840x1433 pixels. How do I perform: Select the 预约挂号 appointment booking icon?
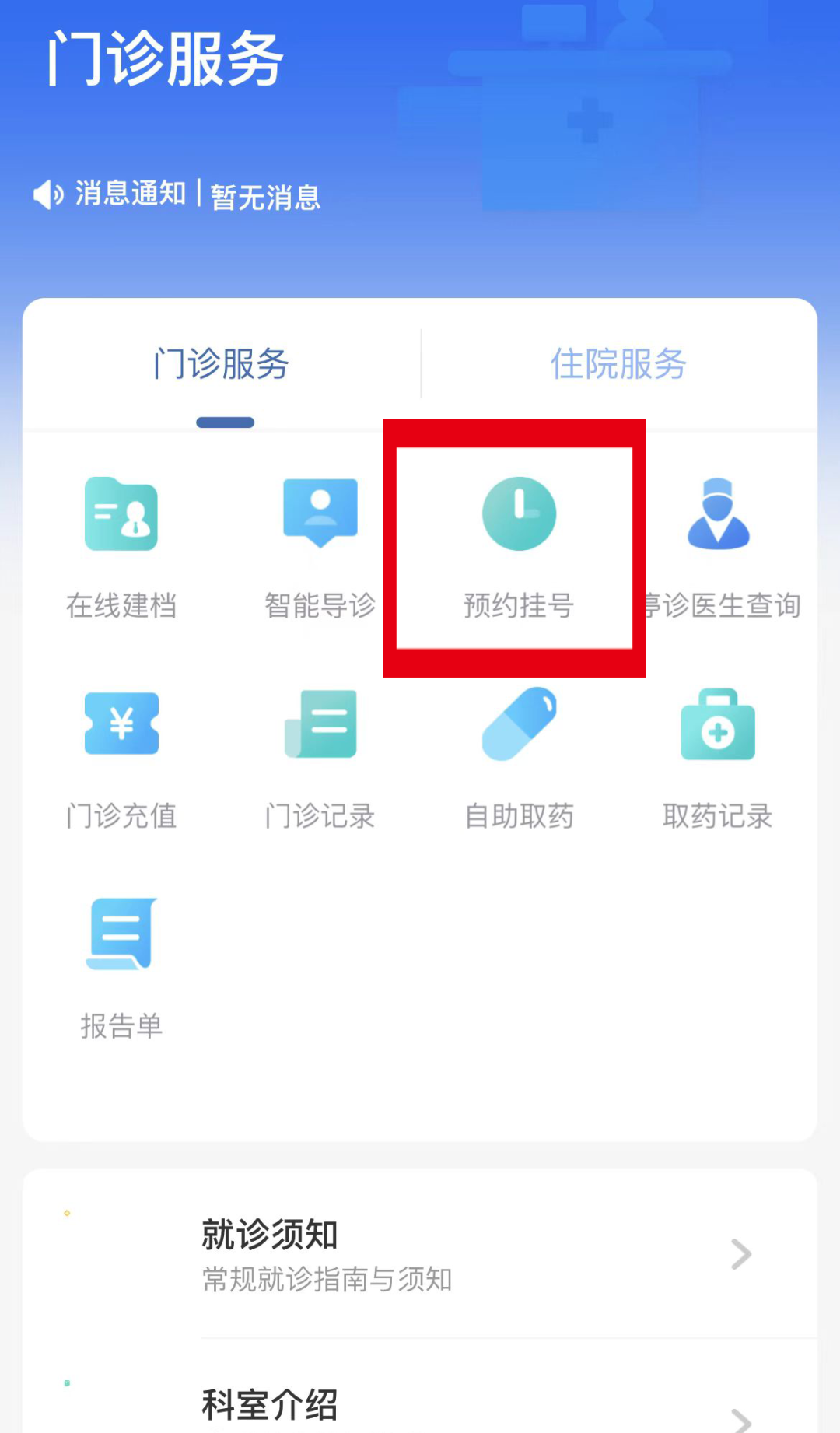coord(519,545)
